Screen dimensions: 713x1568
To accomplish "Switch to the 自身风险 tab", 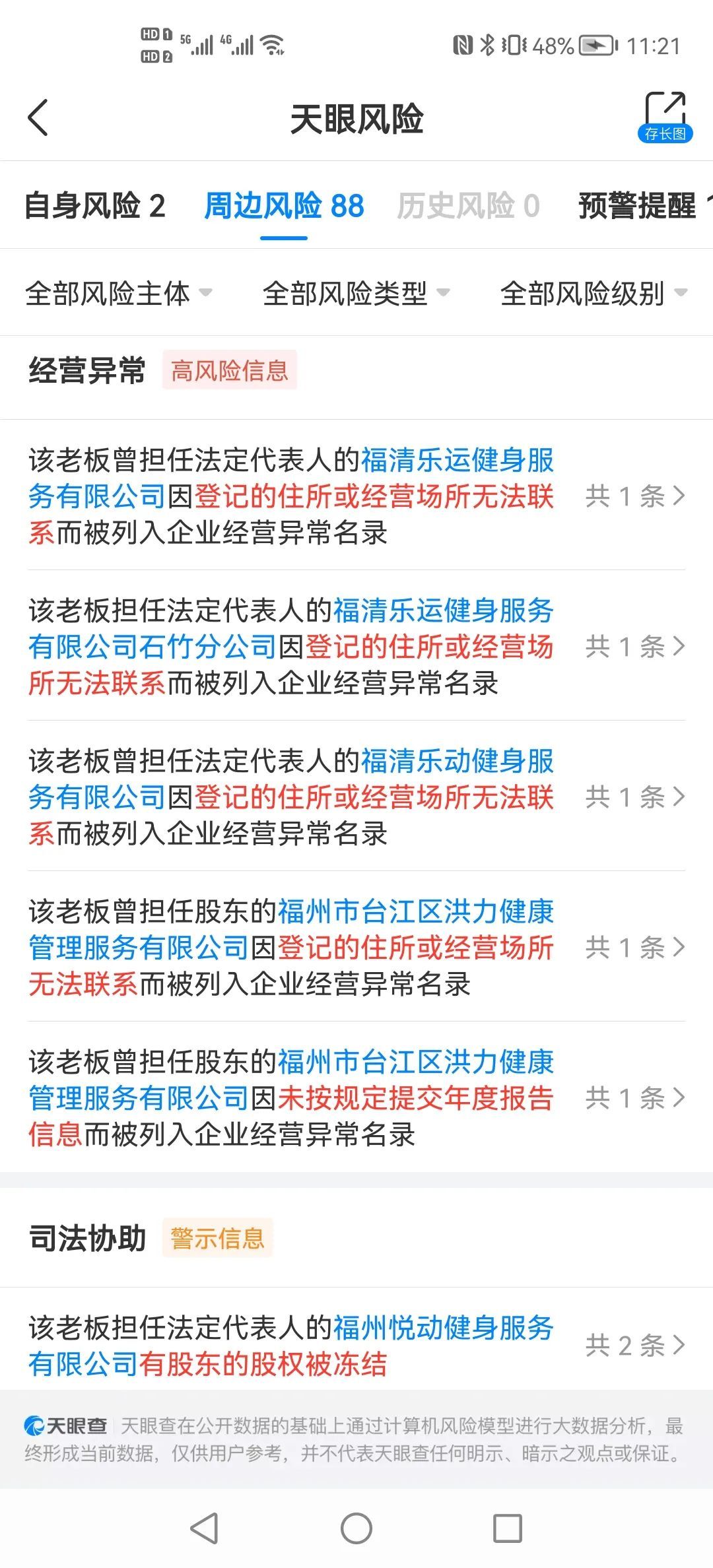I will [x=96, y=206].
